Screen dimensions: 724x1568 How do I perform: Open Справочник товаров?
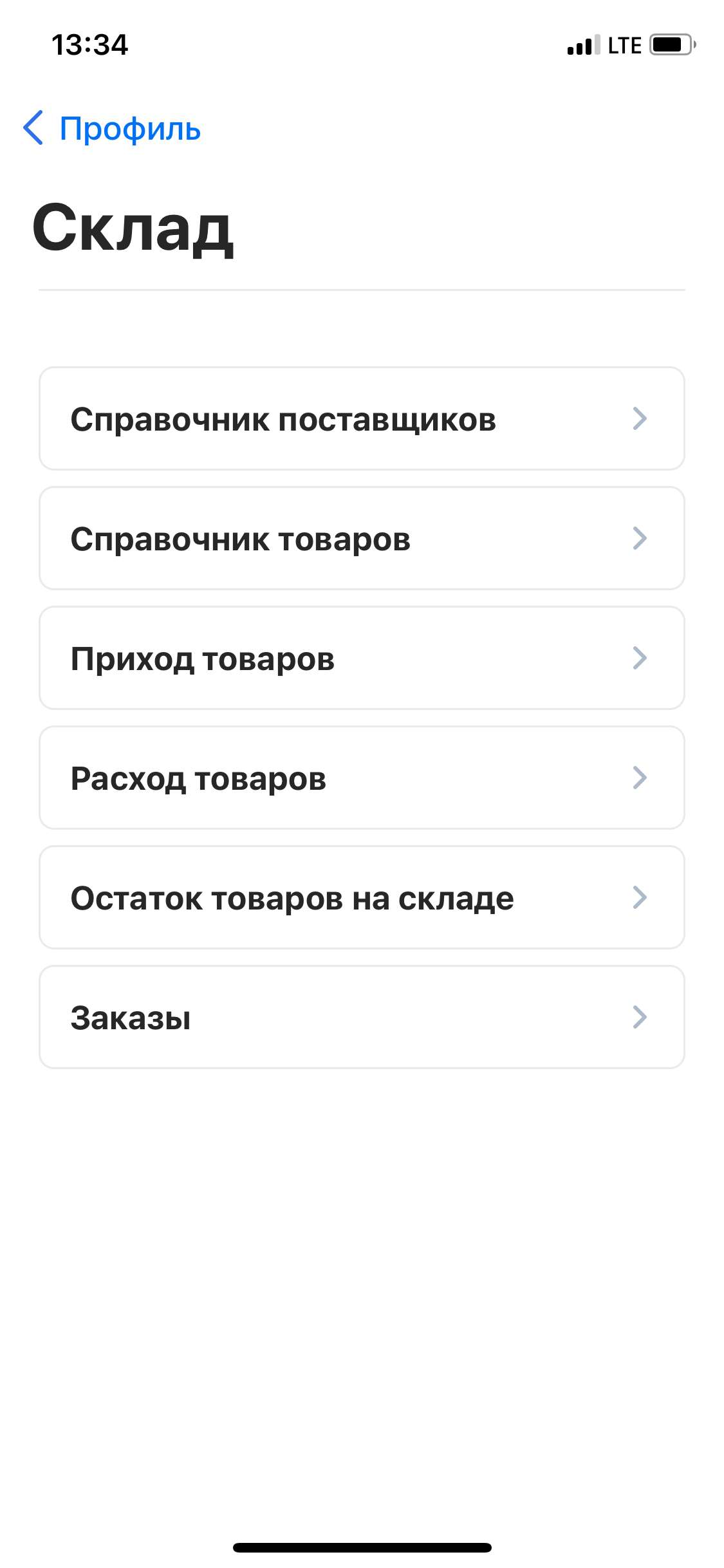(x=362, y=538)
